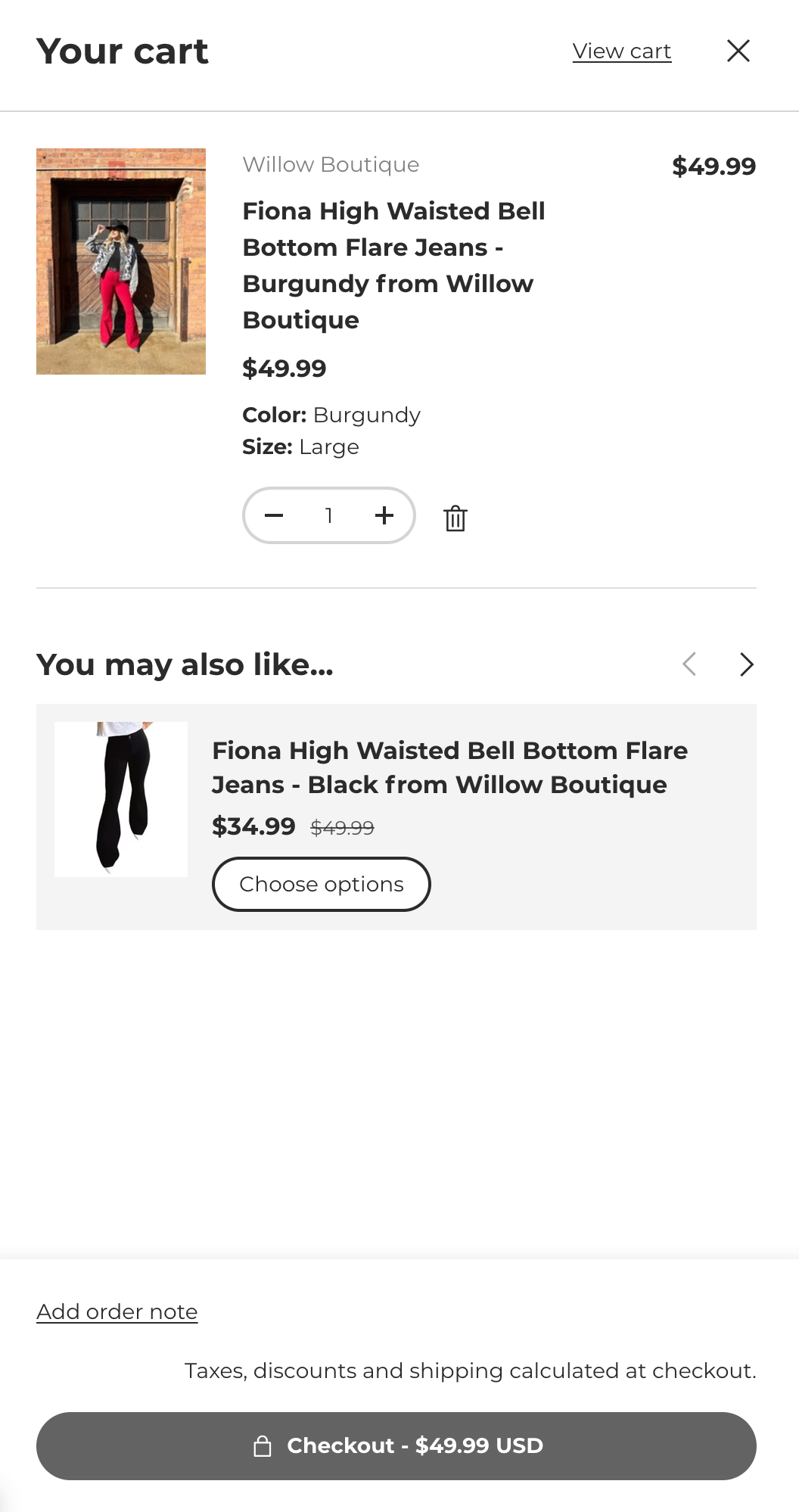Show previous recommended product
799x1512 pixels.
click(x=689, y=664)
